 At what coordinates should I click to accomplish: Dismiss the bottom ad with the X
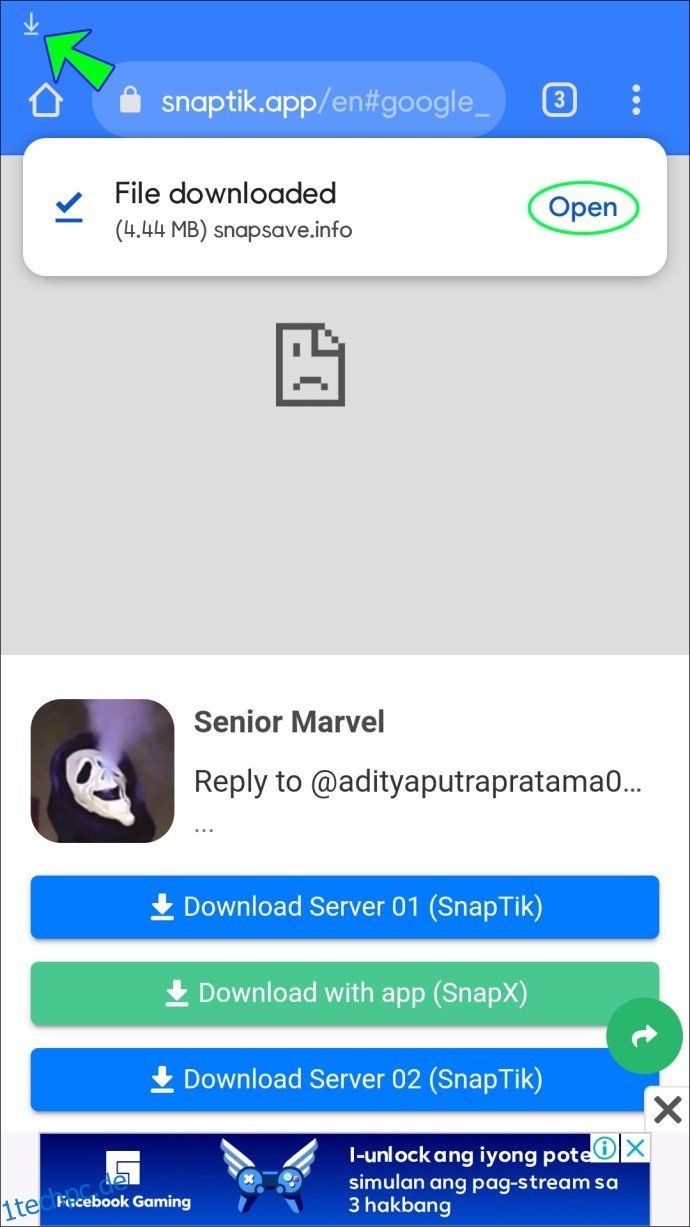click(667, 1109)
